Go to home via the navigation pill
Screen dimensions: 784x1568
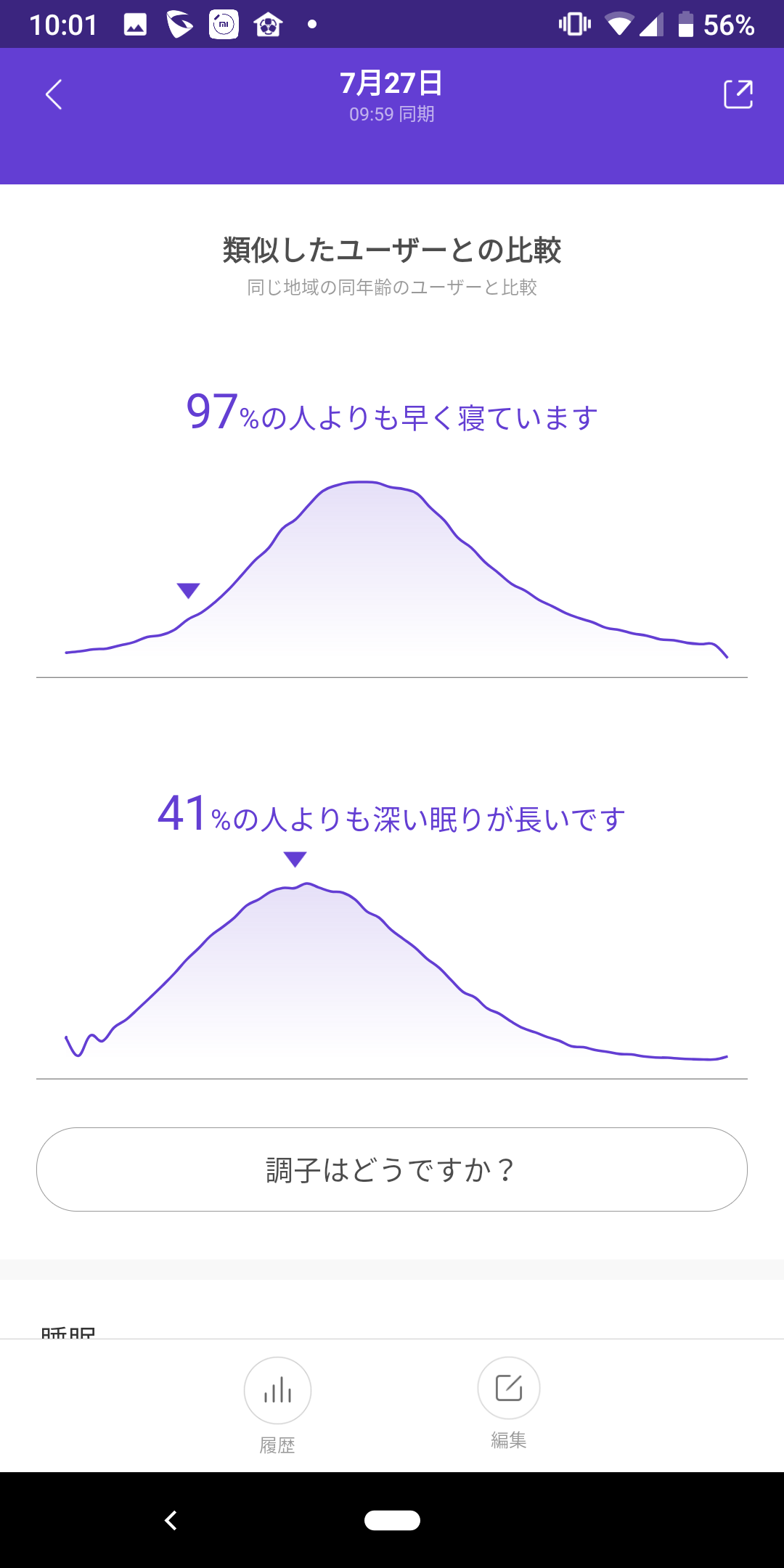[x=392, y=1520]
